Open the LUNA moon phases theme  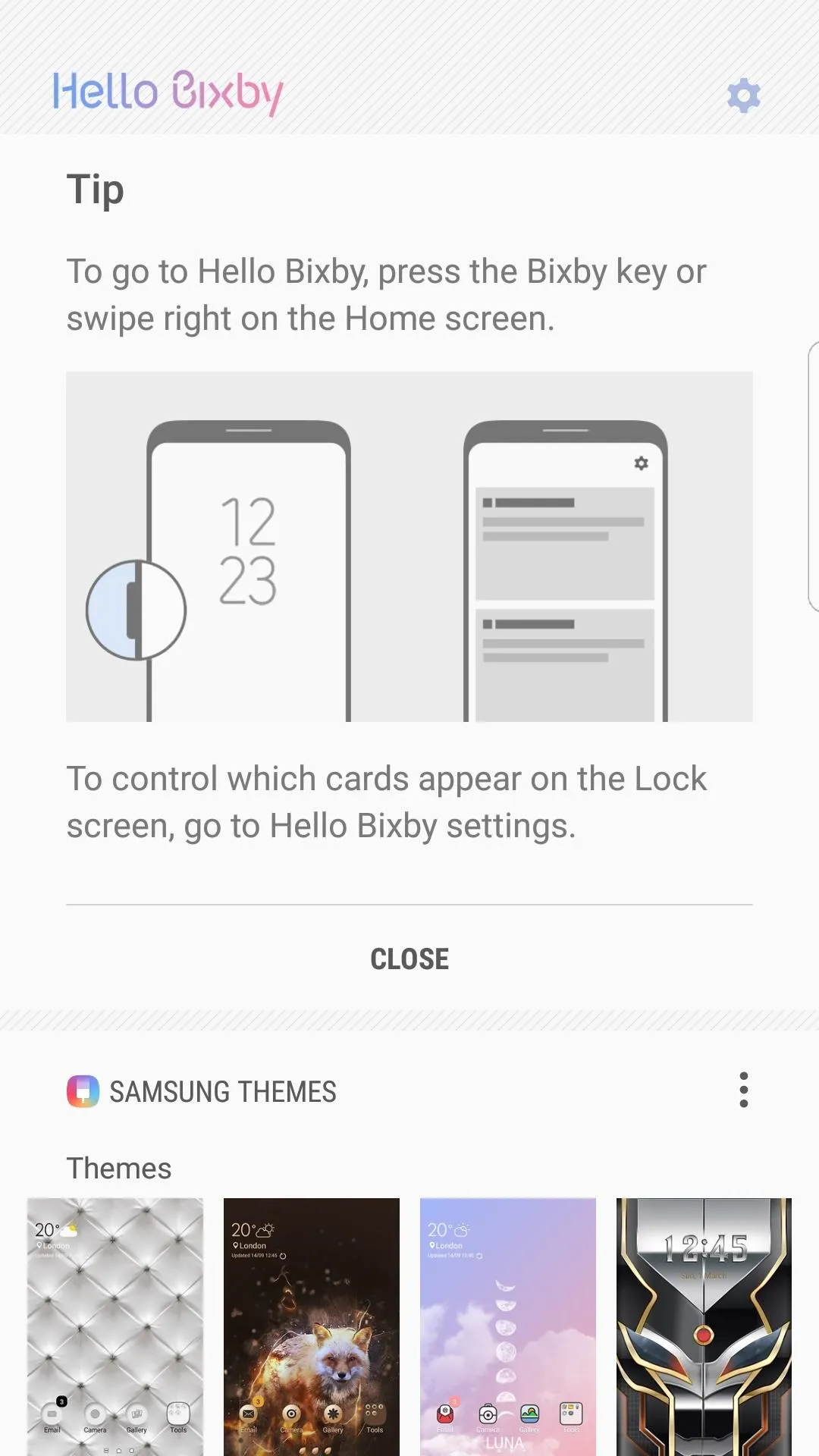coord(508,1327)
